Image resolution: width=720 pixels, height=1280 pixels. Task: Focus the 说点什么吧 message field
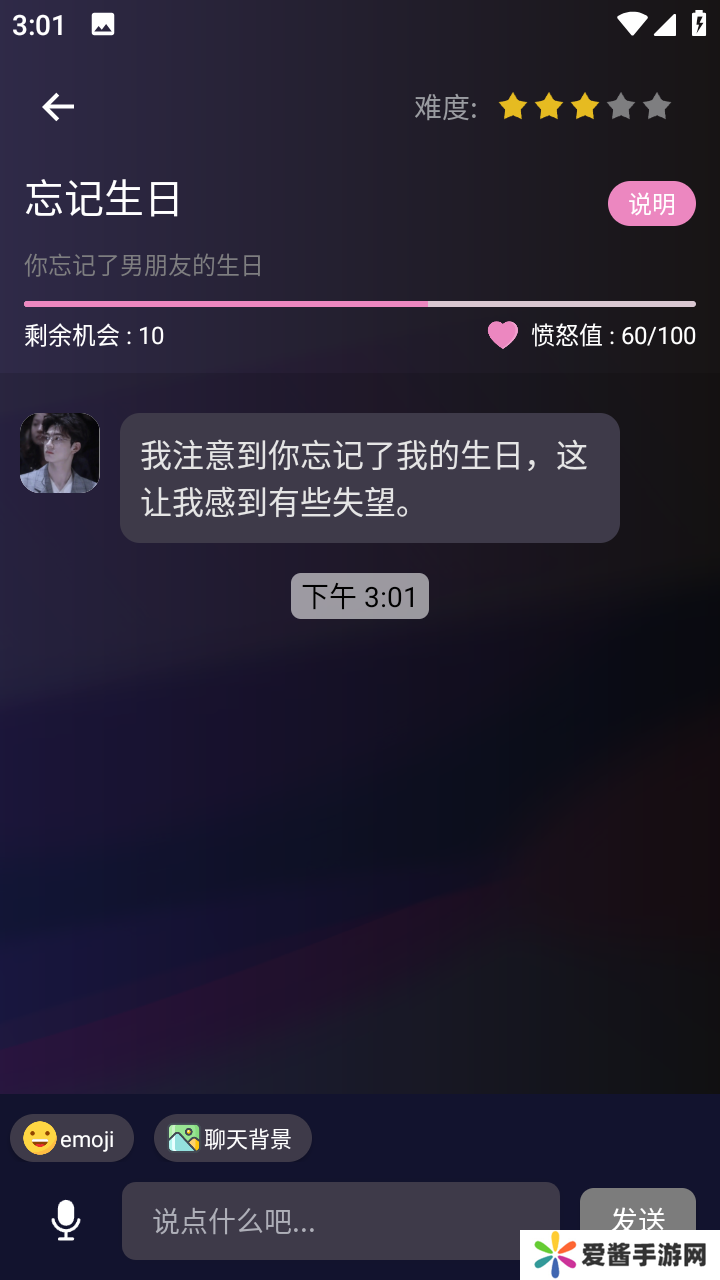340,1220
